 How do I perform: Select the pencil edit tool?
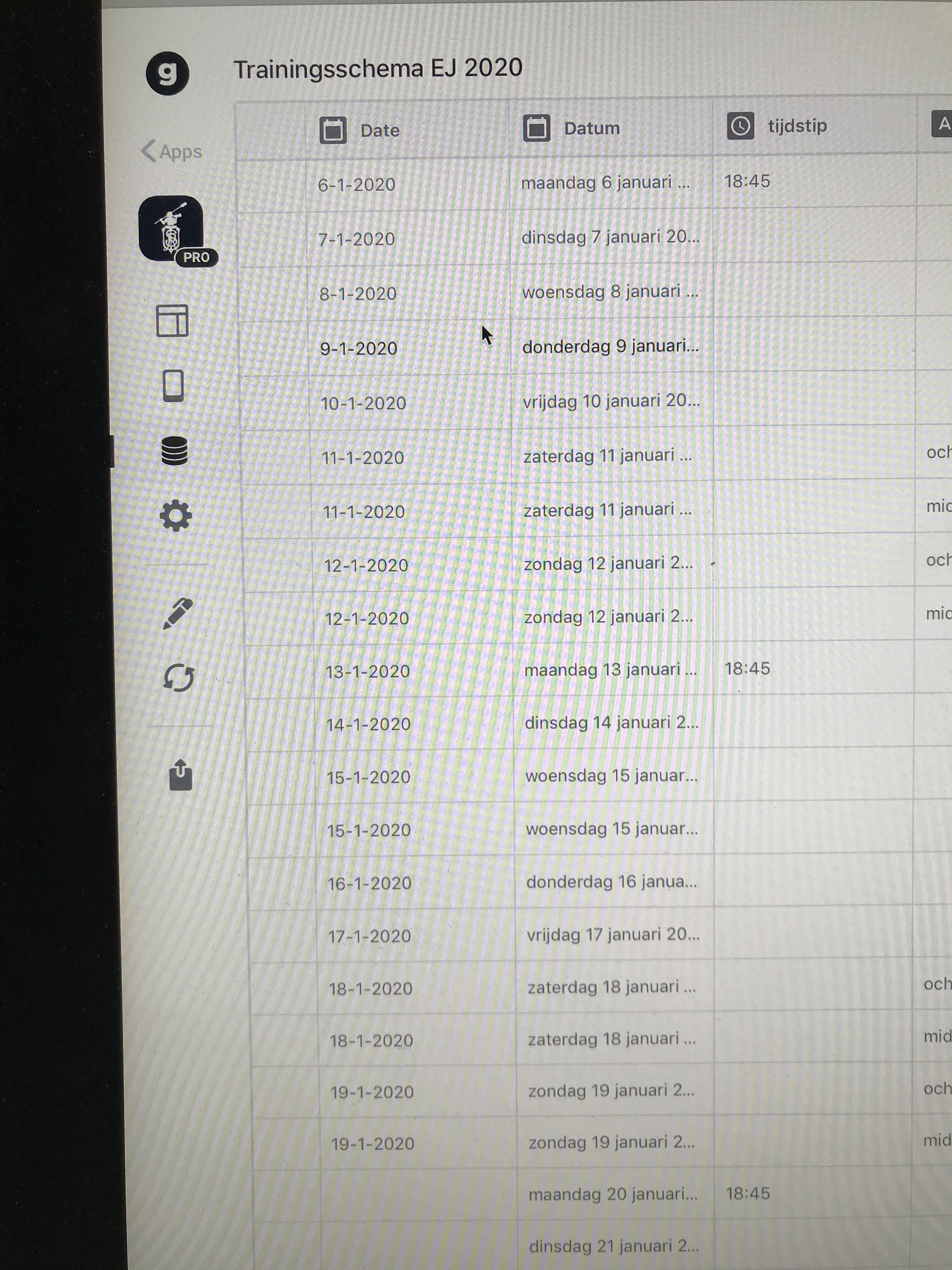[178, 614]
